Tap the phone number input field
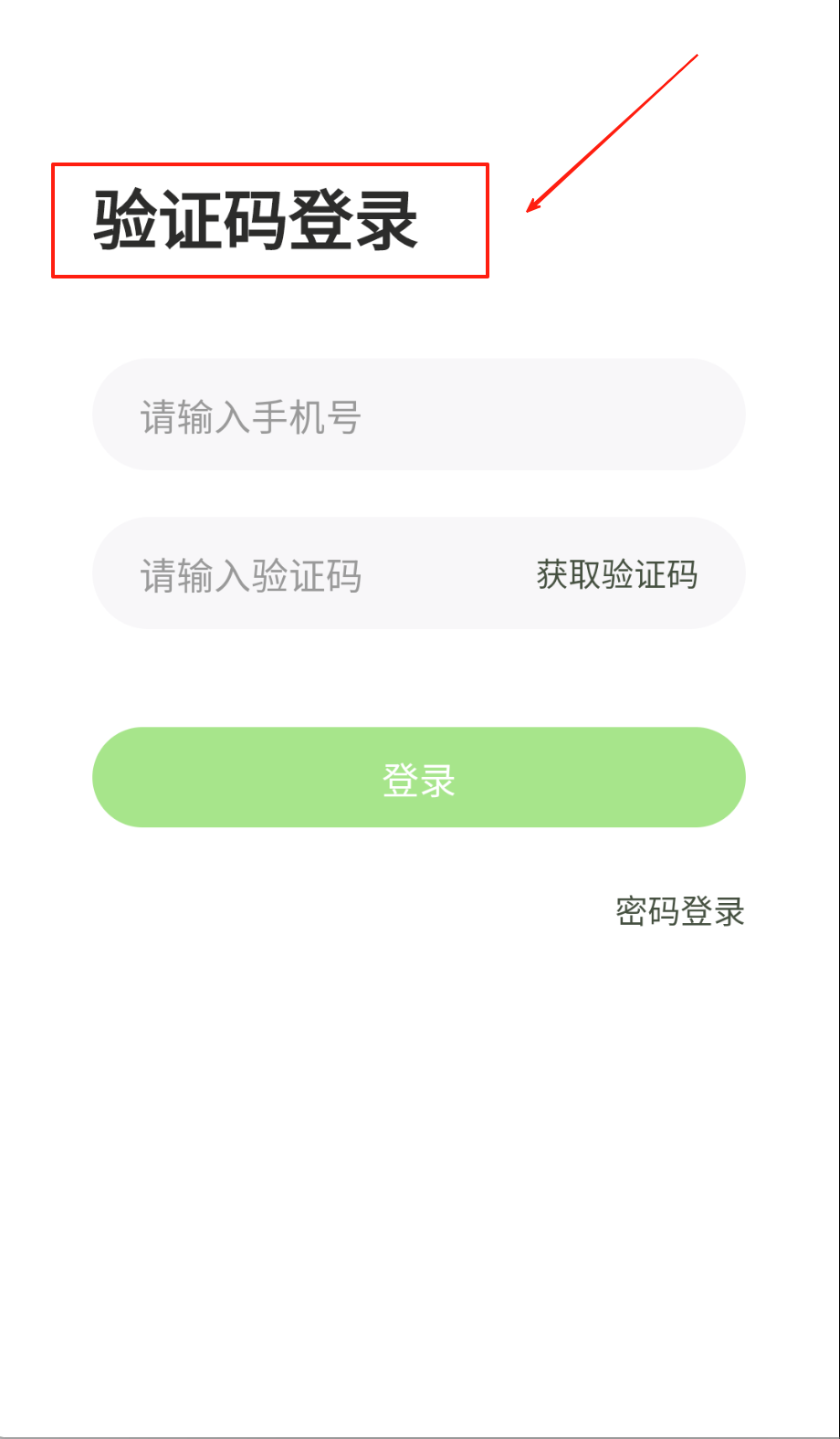Screen dimensions: 840x1439 [418, 415]
